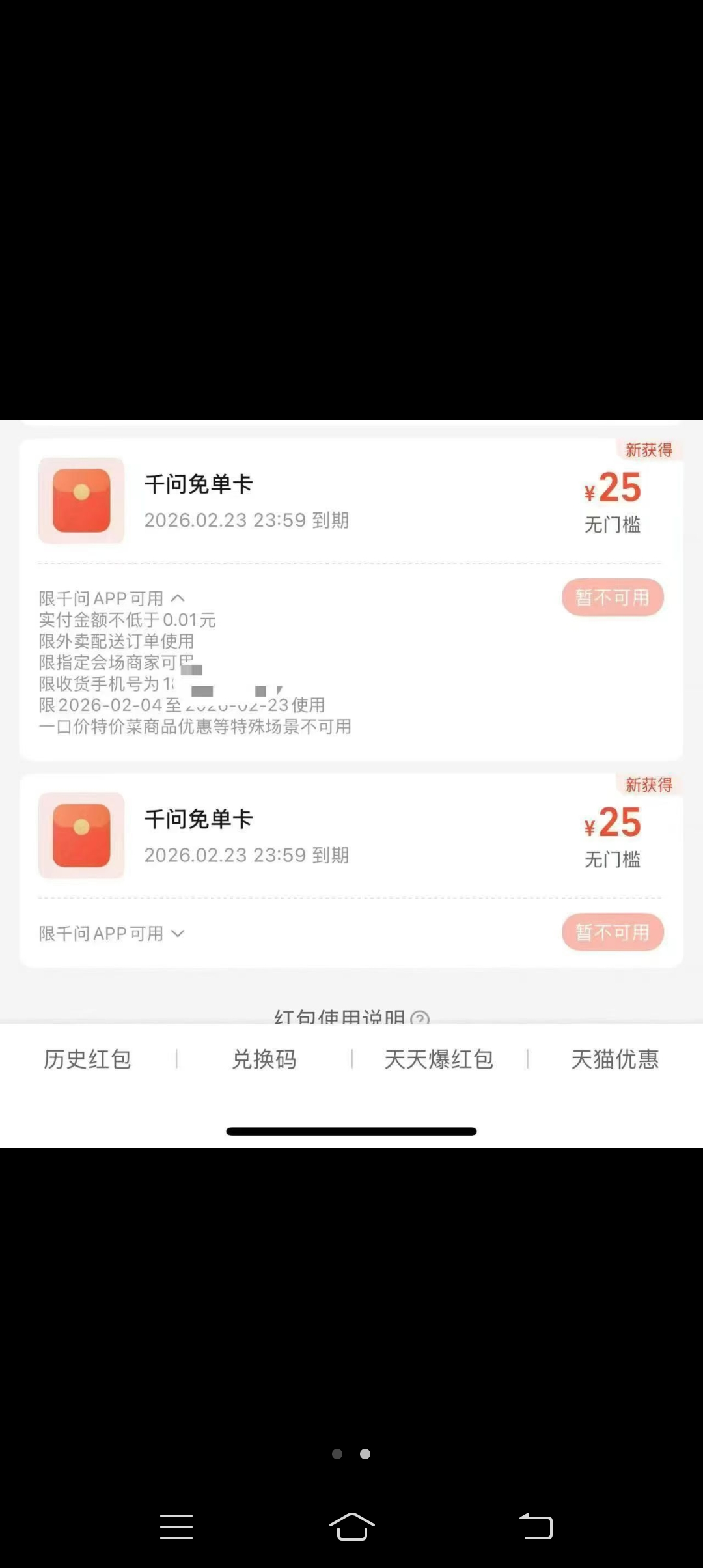This screenshot has width=703, height=1568.
Task: Click the 新获得 badge on the second coupon
Action: pyautogui.click(x=649, y=785)
